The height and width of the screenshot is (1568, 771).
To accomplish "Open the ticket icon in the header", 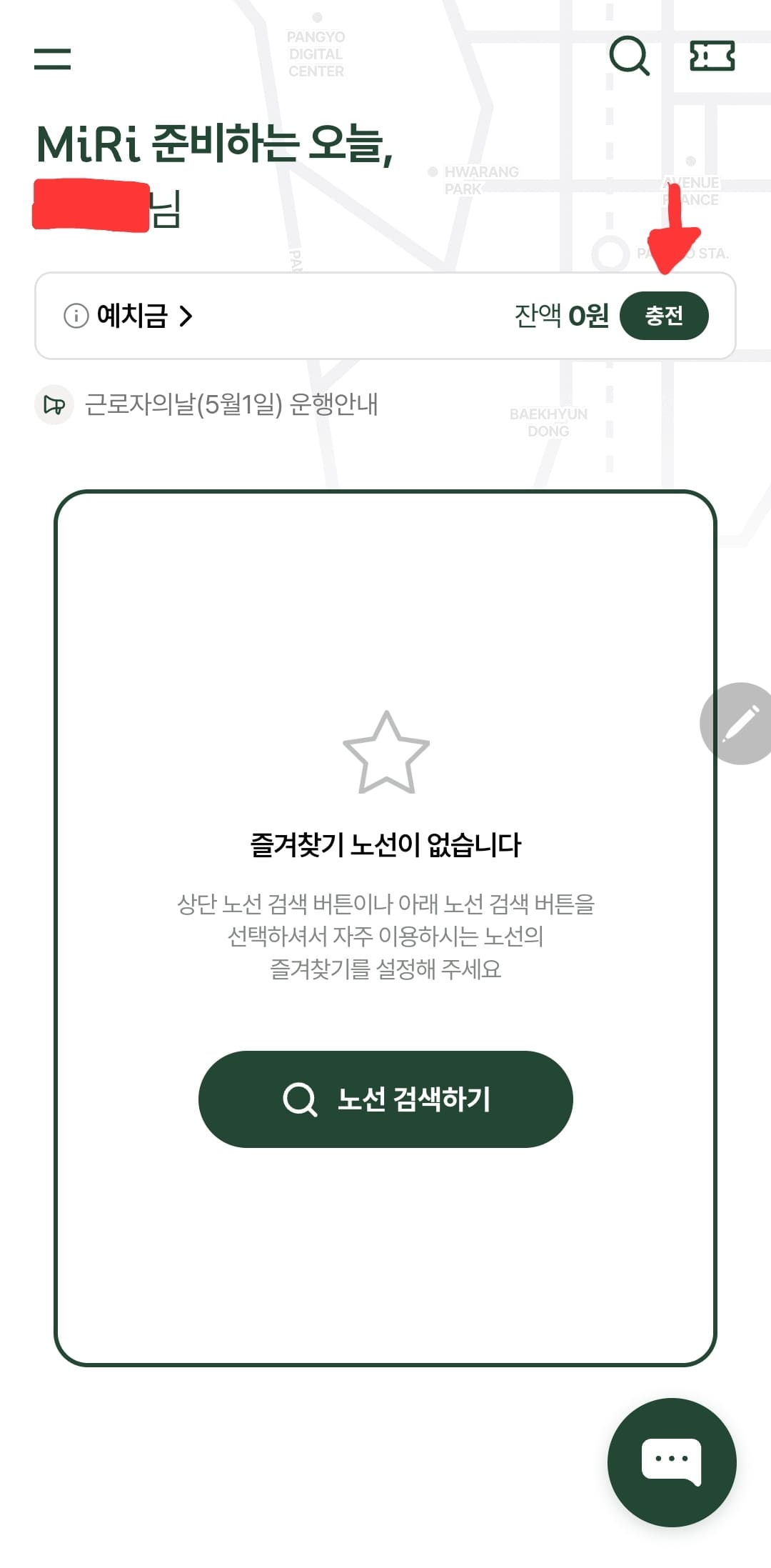I will coord(713,56).
